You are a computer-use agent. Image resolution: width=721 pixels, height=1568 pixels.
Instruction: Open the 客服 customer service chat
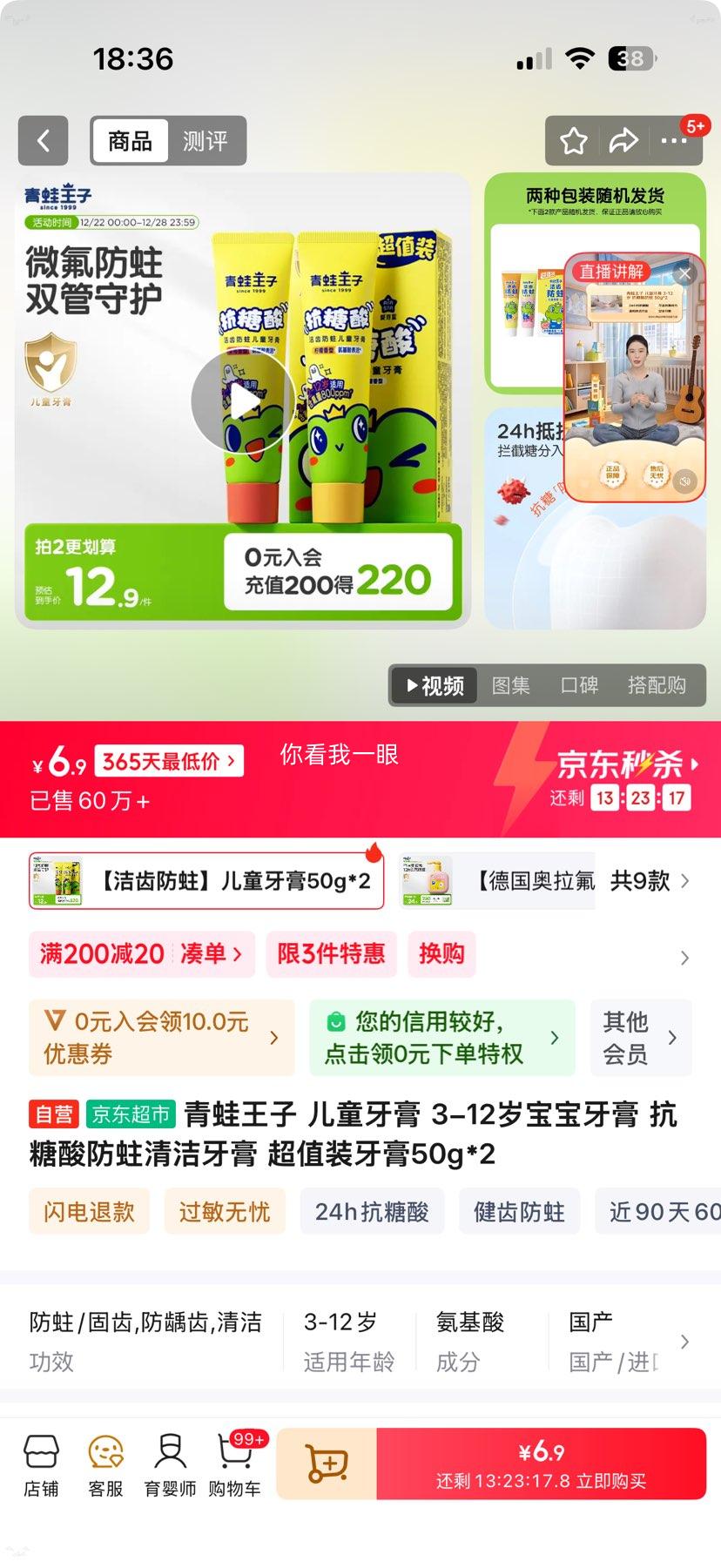click(x=105, y=1464)
